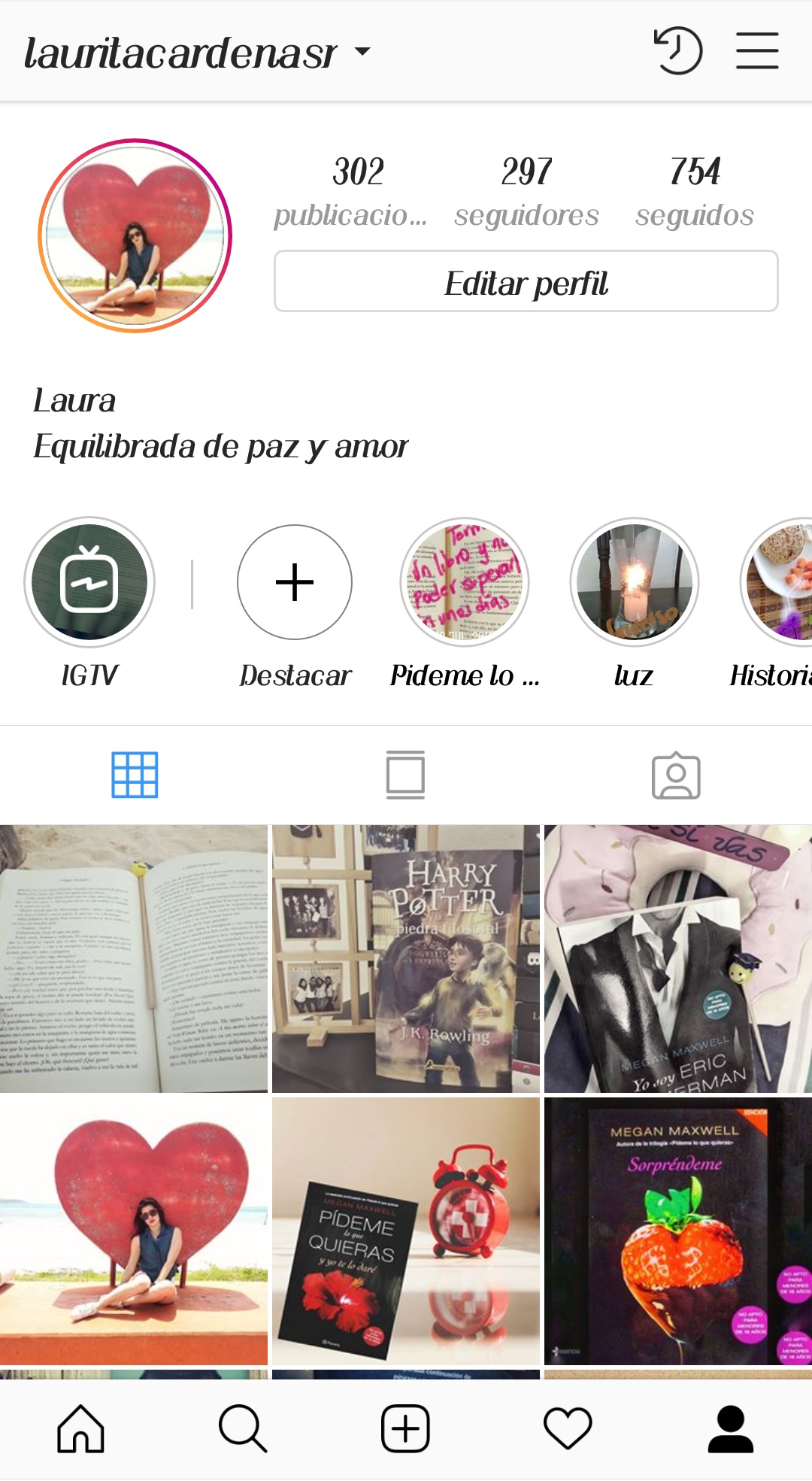Screen dimensions: 812x1481
Task: Open the archive clock icon
Action: tap(677, 51)
